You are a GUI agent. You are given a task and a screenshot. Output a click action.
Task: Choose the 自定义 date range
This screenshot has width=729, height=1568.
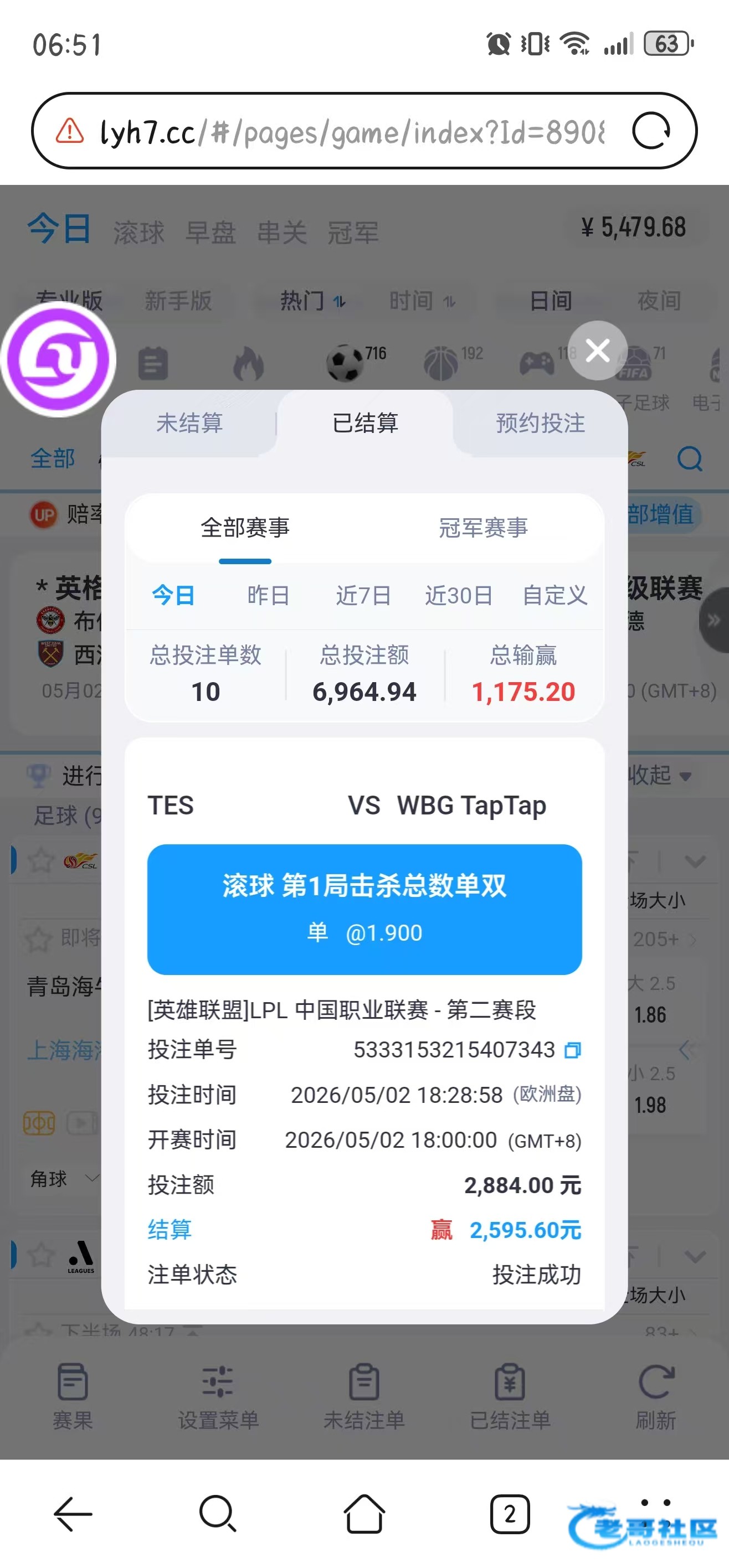coord(555,595)
